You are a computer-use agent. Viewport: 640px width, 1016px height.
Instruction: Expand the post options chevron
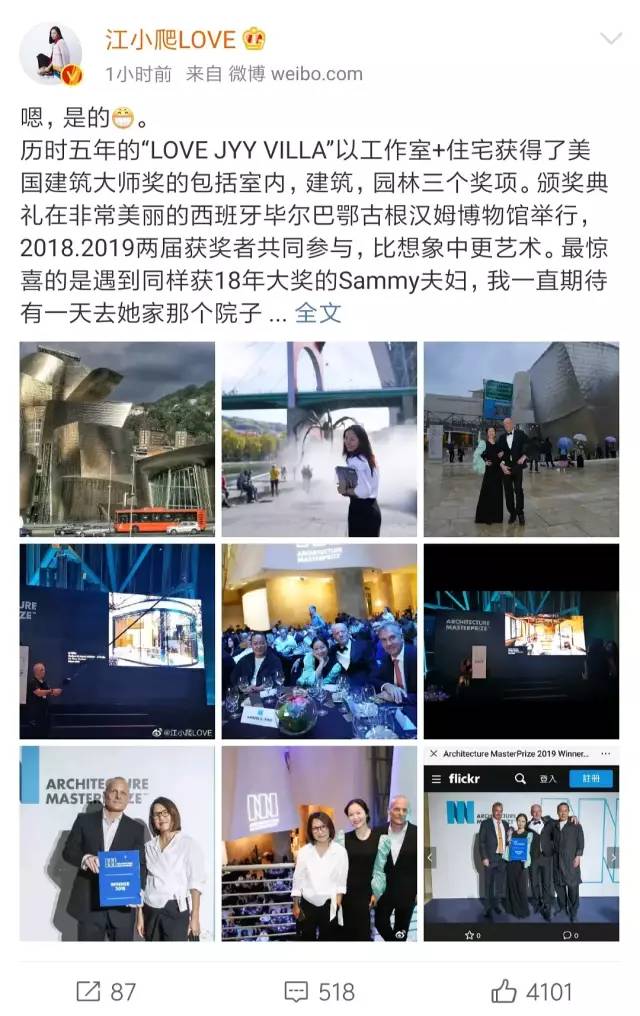[610, 40]
